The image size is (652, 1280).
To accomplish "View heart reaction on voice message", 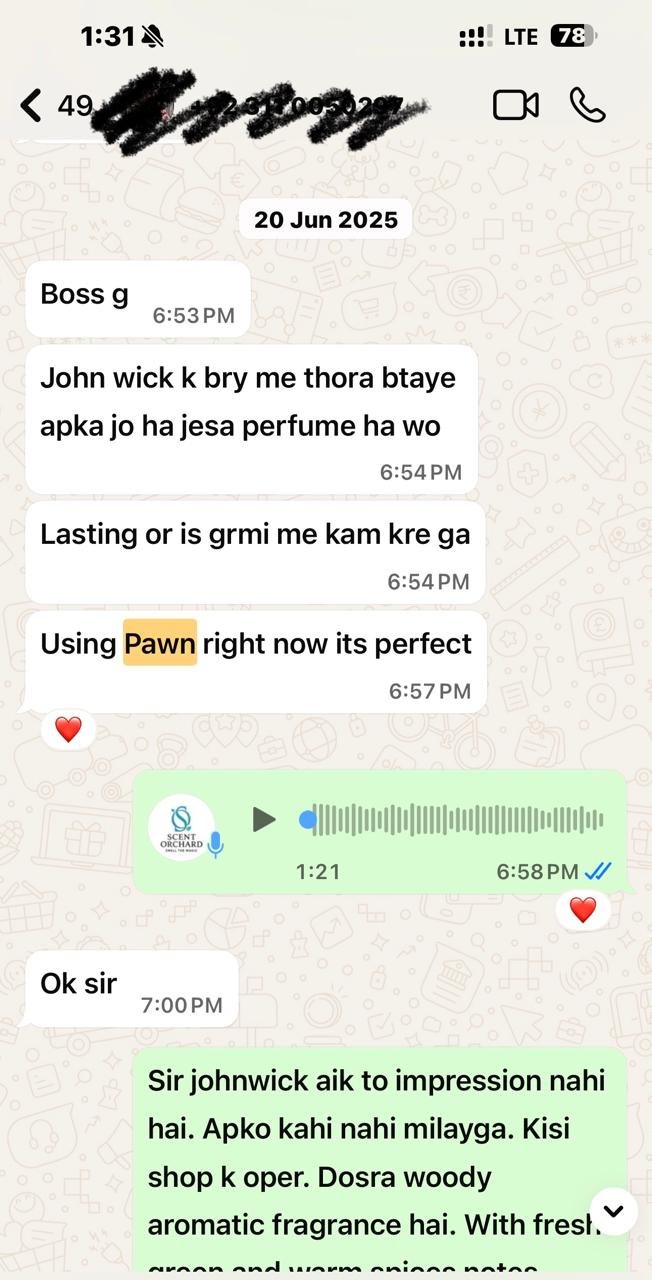I will pos(582,909).
